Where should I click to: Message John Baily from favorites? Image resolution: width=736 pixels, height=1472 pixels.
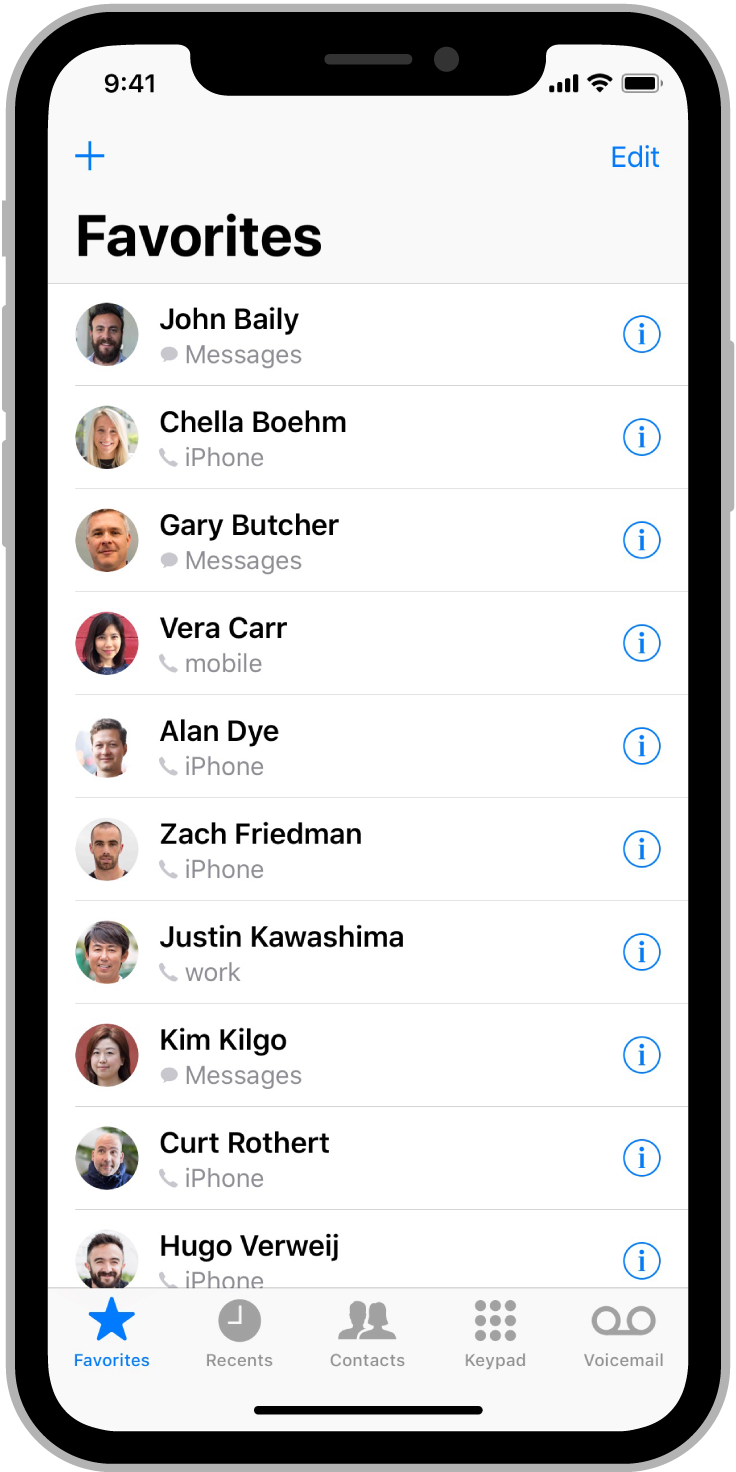(300, 335)
